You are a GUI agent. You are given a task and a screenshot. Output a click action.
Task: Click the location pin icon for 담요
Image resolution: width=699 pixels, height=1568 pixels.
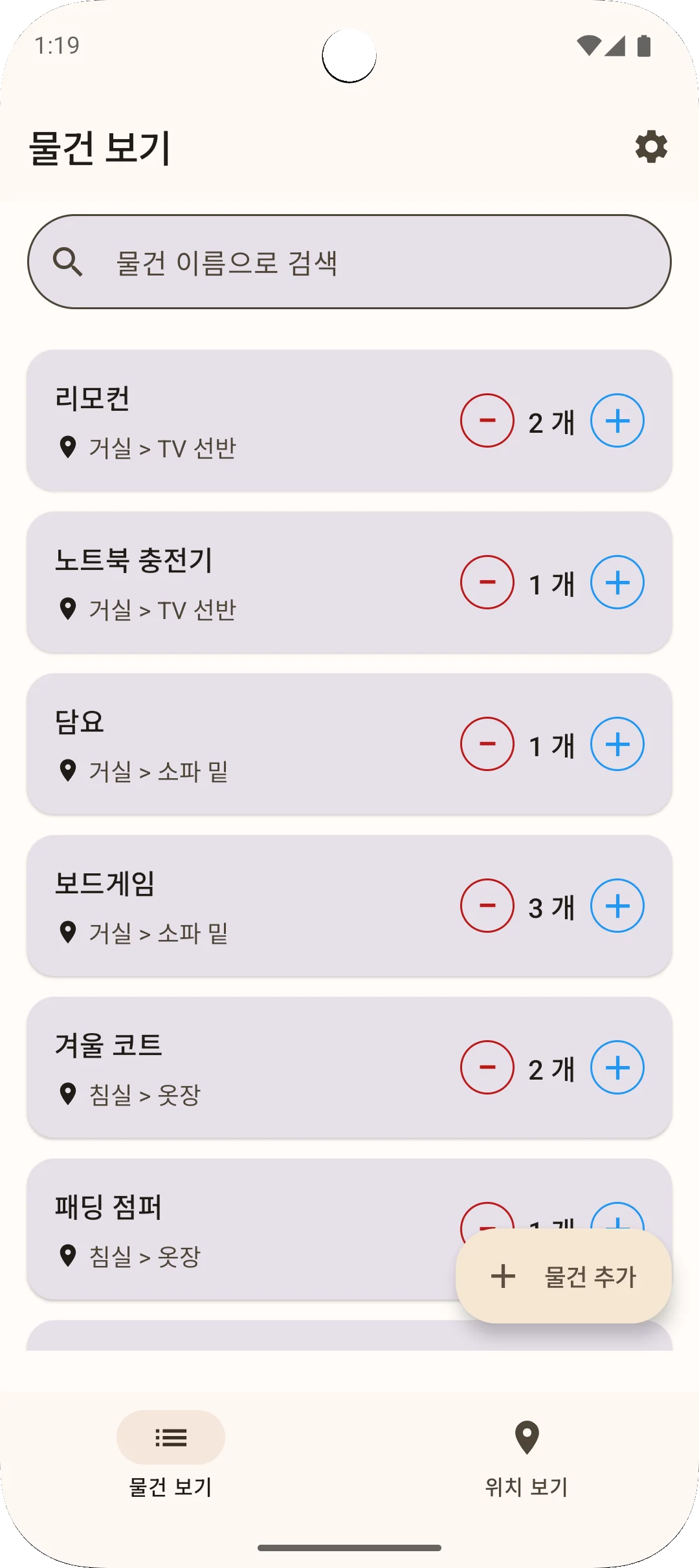click(x=67, y=770)
